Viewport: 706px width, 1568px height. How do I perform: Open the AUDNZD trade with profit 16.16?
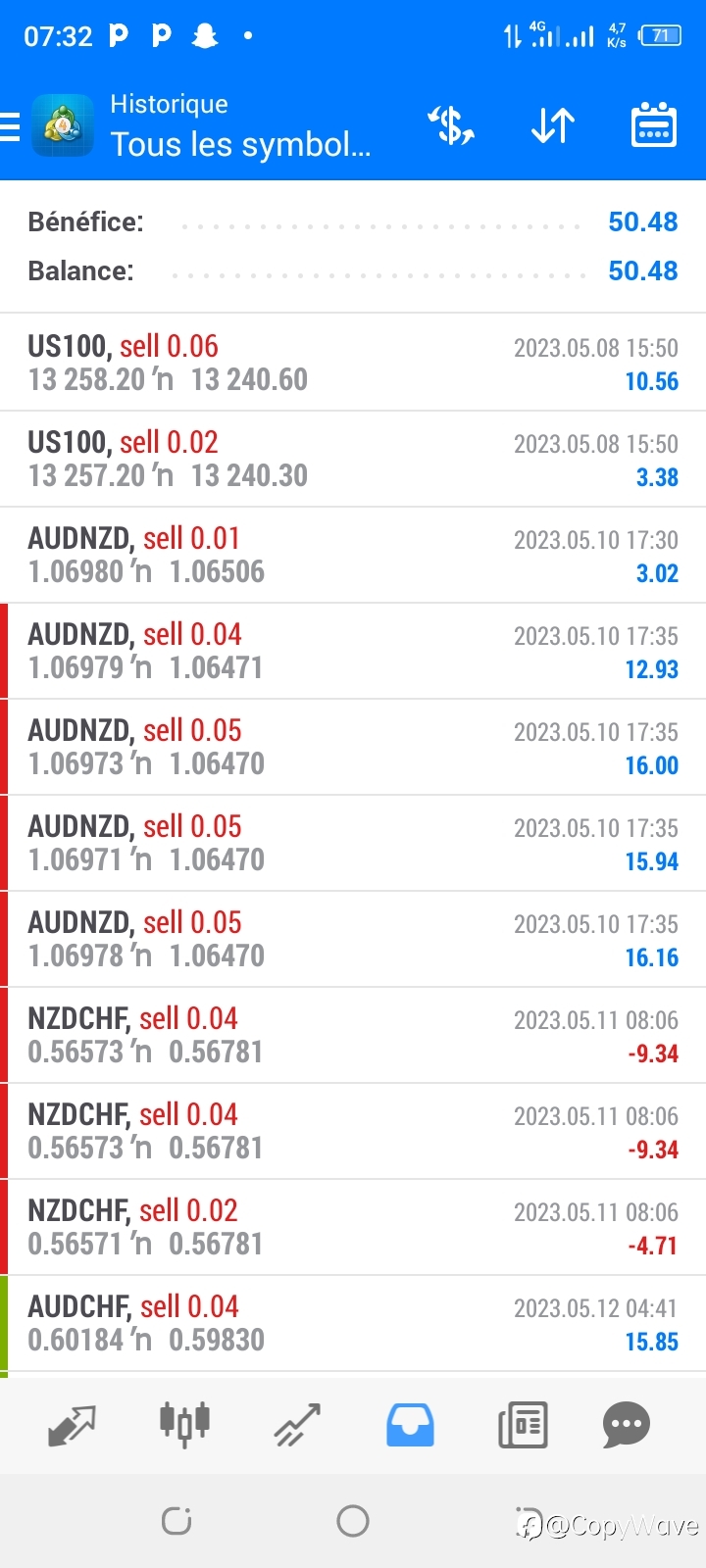[x=353, y=939]
